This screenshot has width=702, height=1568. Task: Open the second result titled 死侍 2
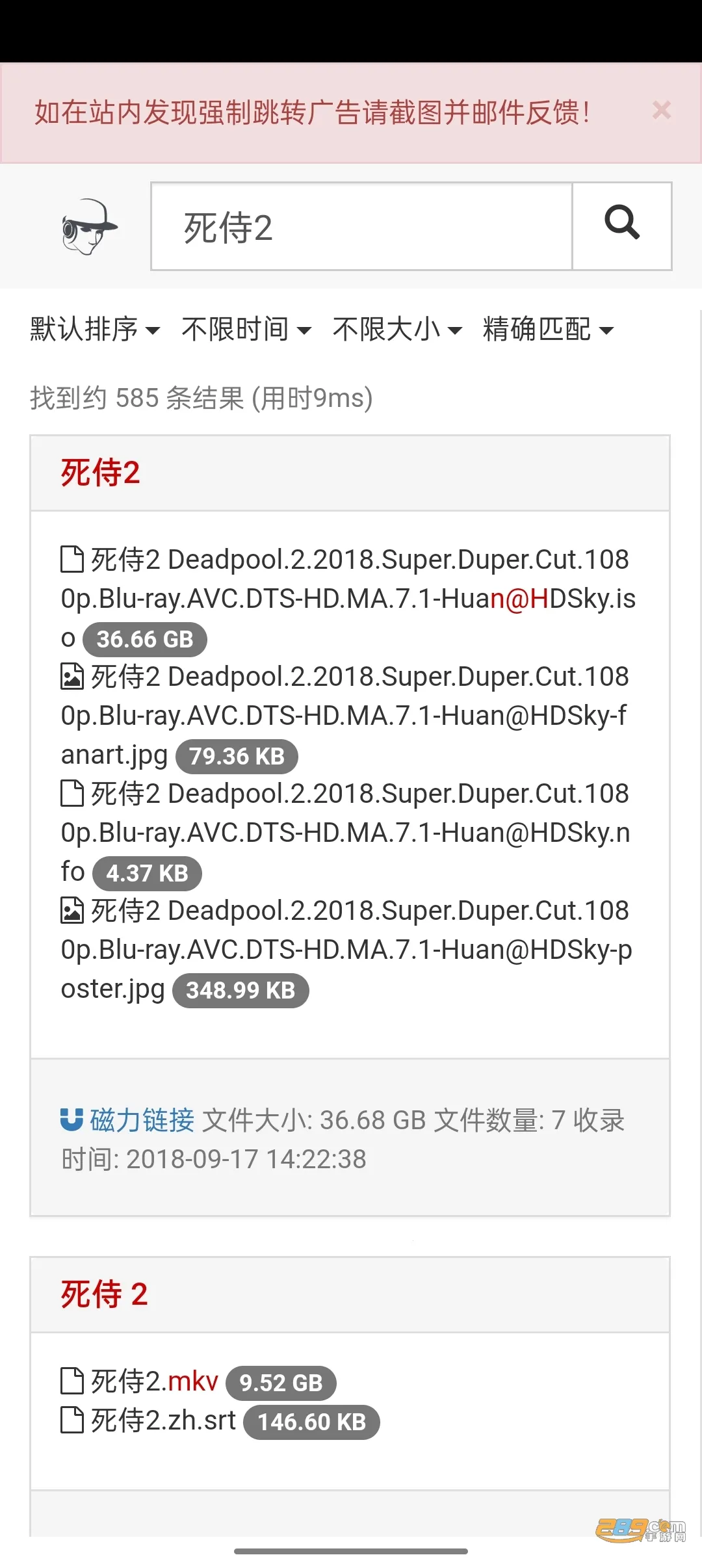click(x=104, y=1294)
